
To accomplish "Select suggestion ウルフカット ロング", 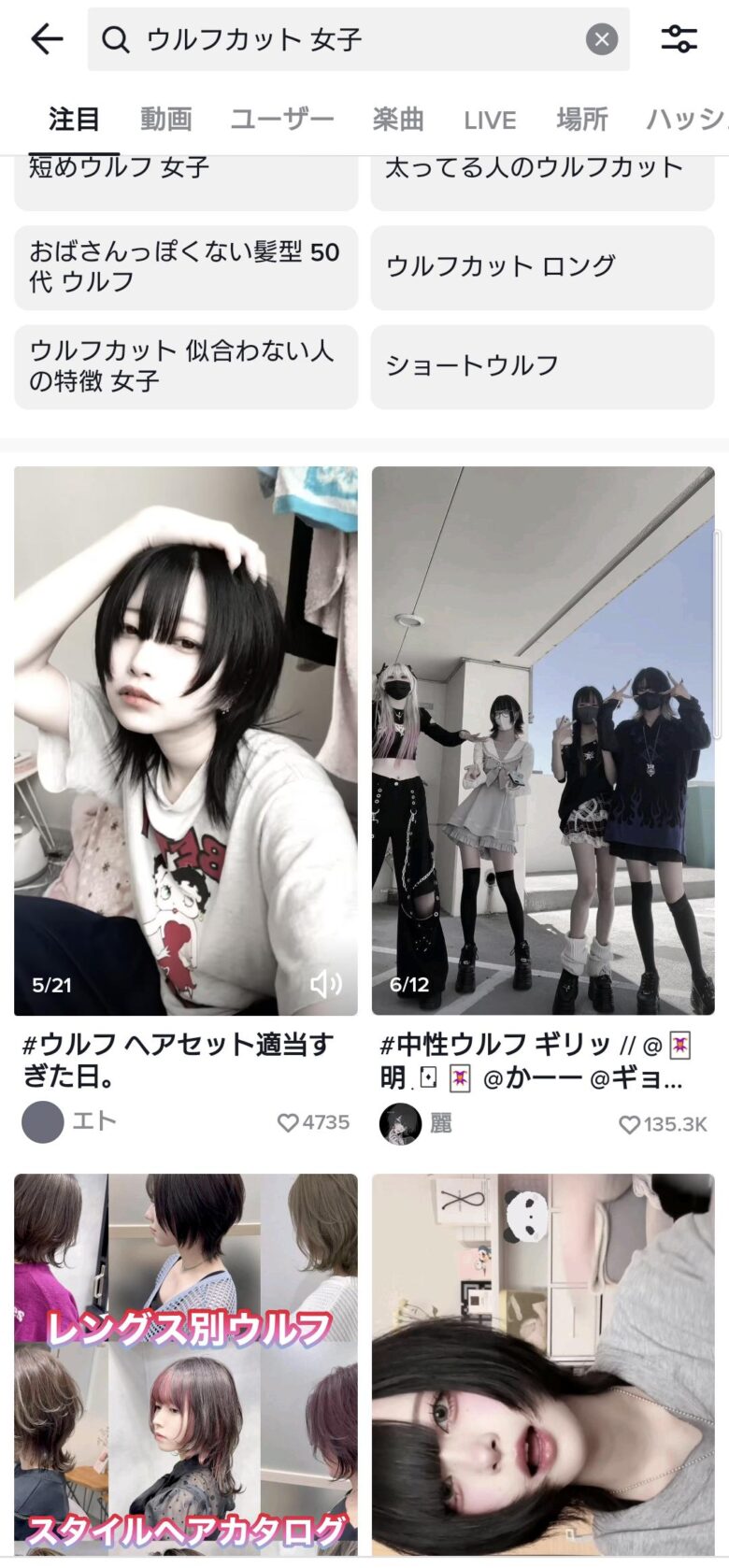I will pos(542,267).
